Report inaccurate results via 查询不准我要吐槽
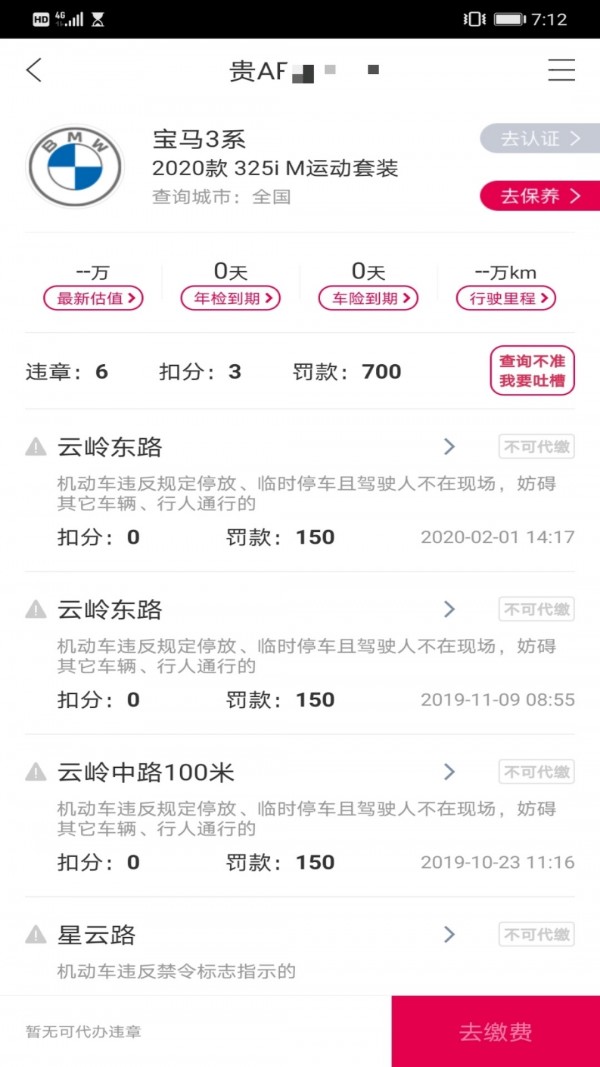The height and width of the screenshot is (1067, 600). pyautogui.click(x=531, y=371)
